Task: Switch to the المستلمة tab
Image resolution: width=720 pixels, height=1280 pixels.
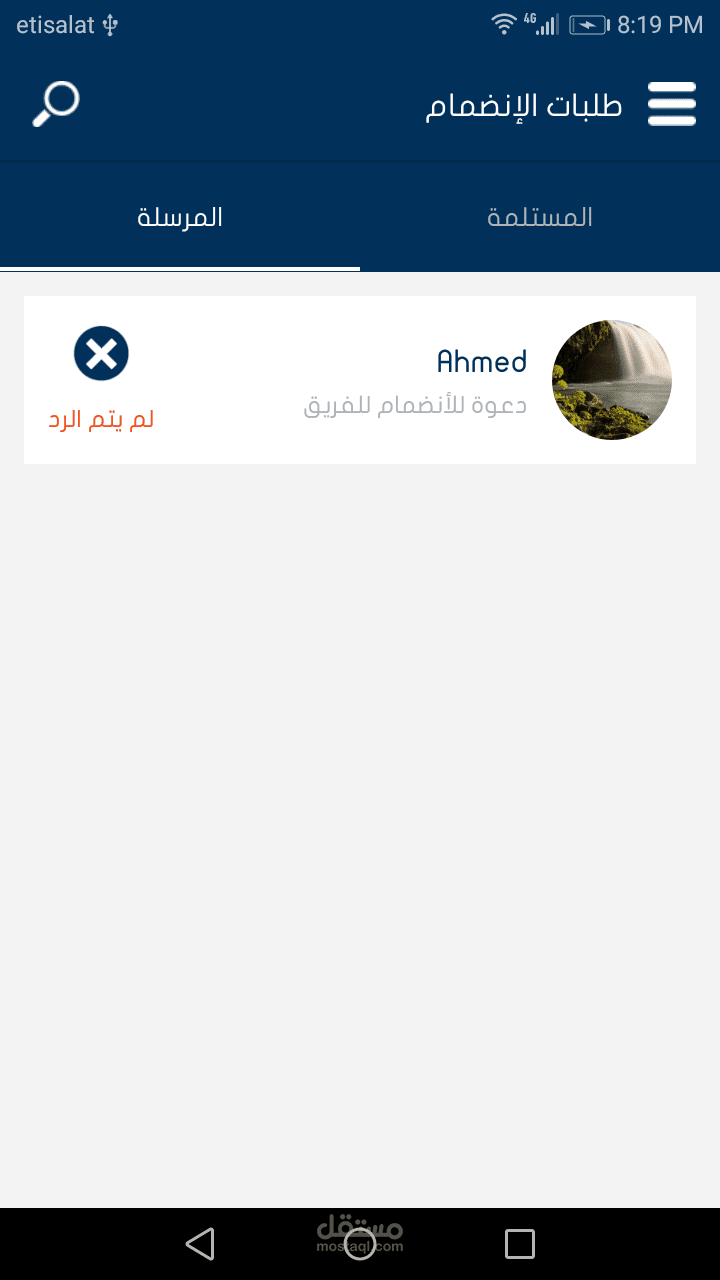Action: 540,217
